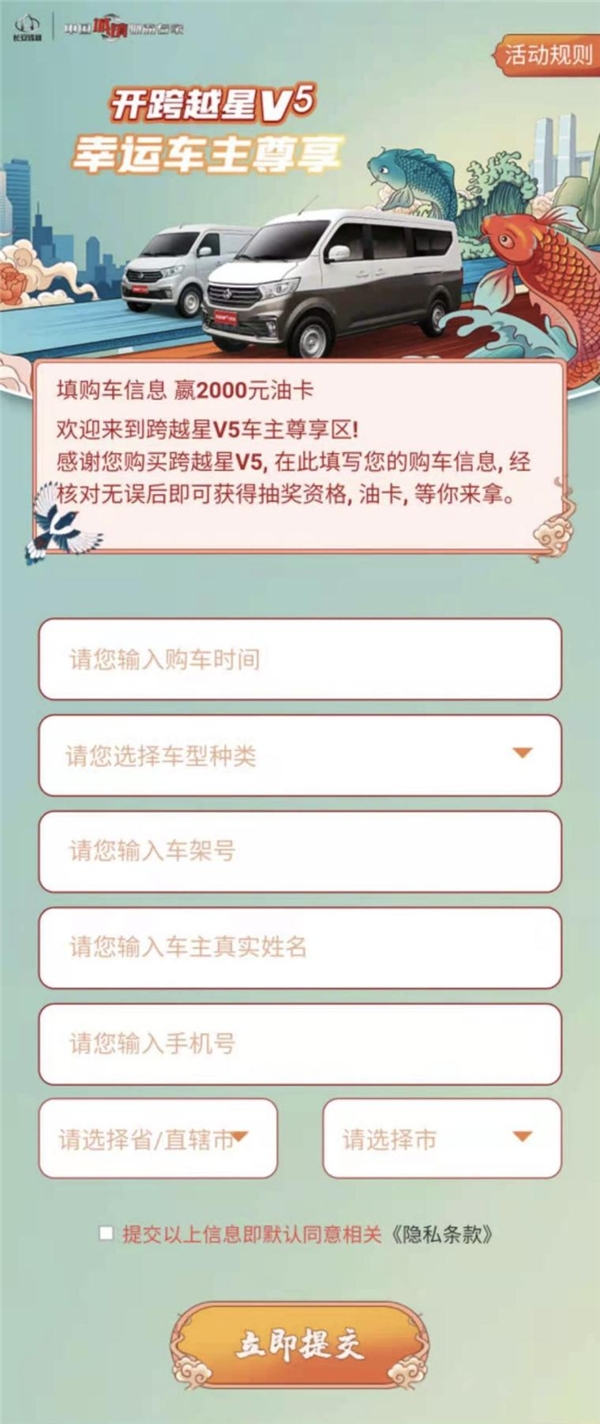The width and height of the screenshot is (600, 1424).
Task: Open the 请选择市 city picker
Action: [x=441, y=1138]
